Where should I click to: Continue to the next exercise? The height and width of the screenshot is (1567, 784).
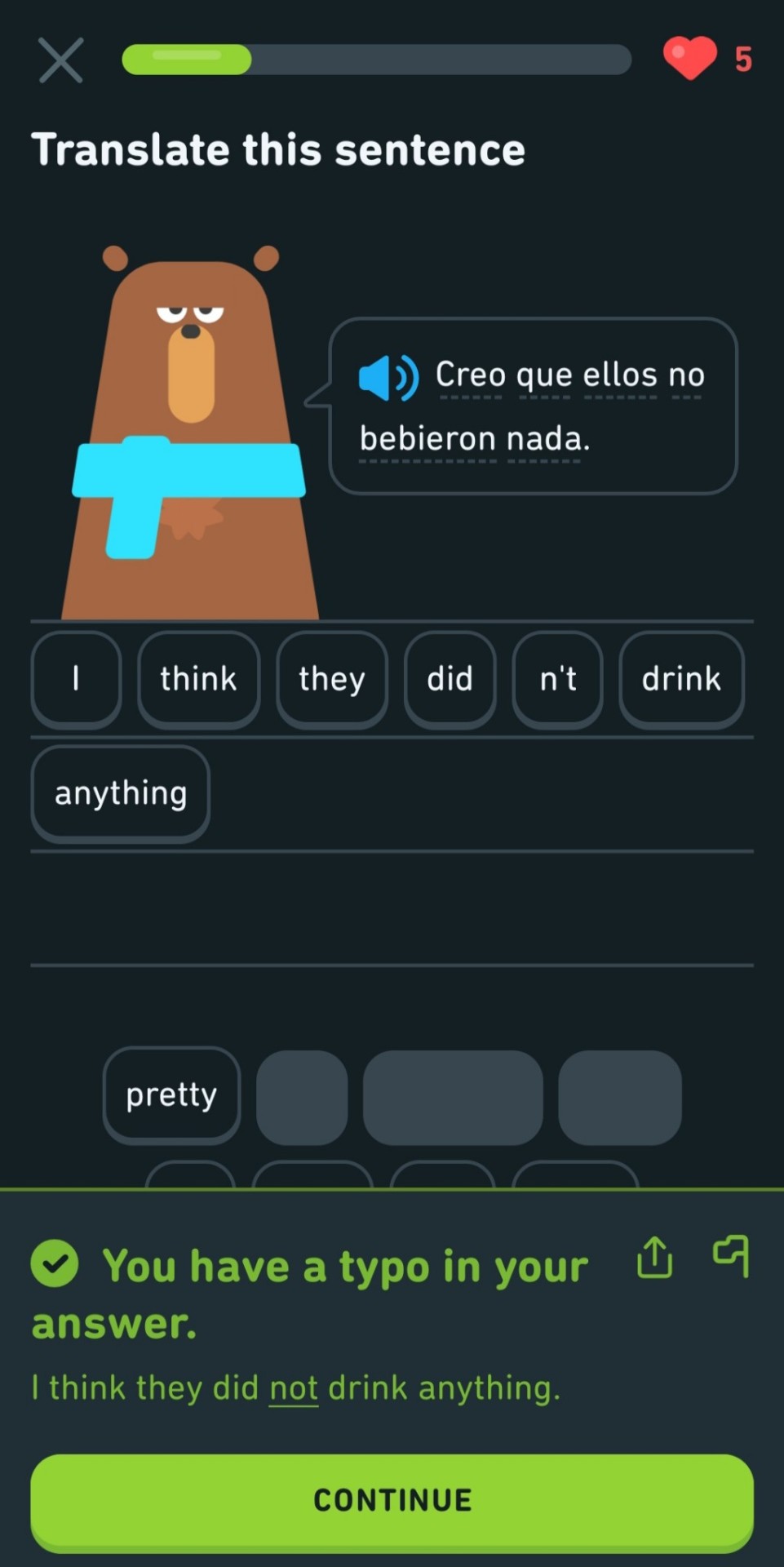click(x=392, y=1499)
